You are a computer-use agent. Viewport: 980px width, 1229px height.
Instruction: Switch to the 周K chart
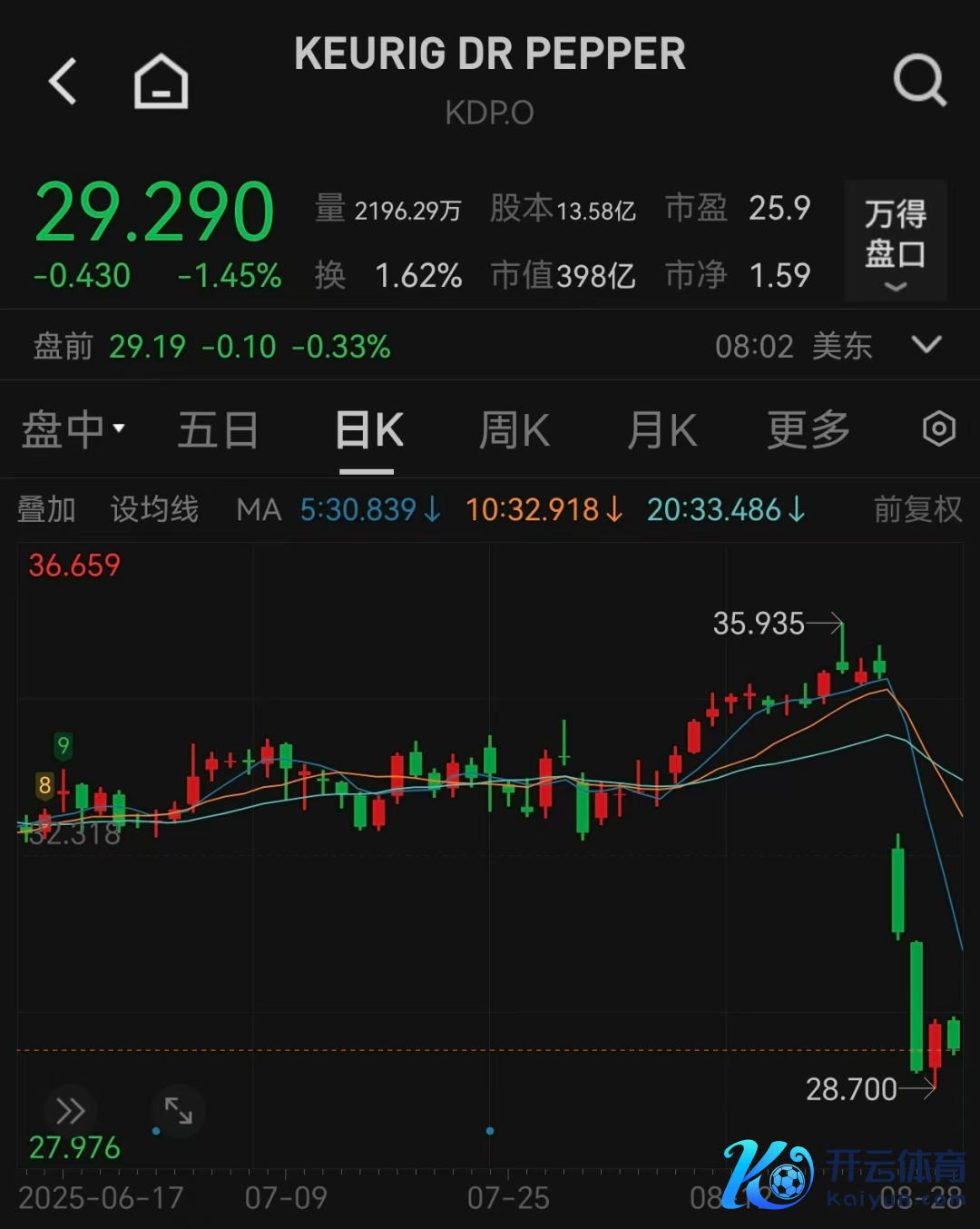click(514, 429)
